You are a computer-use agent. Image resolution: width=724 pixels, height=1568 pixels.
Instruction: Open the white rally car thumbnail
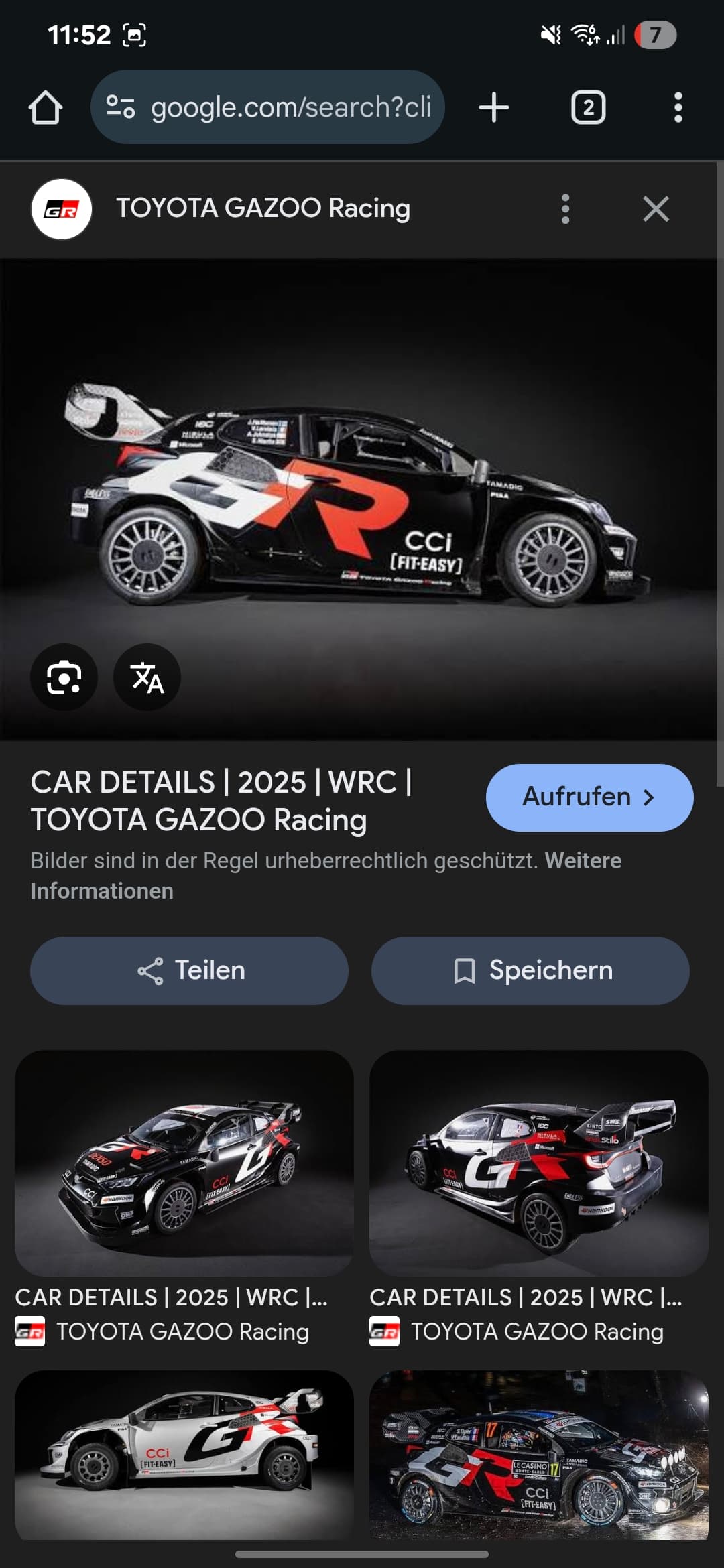coord(184,1454)
